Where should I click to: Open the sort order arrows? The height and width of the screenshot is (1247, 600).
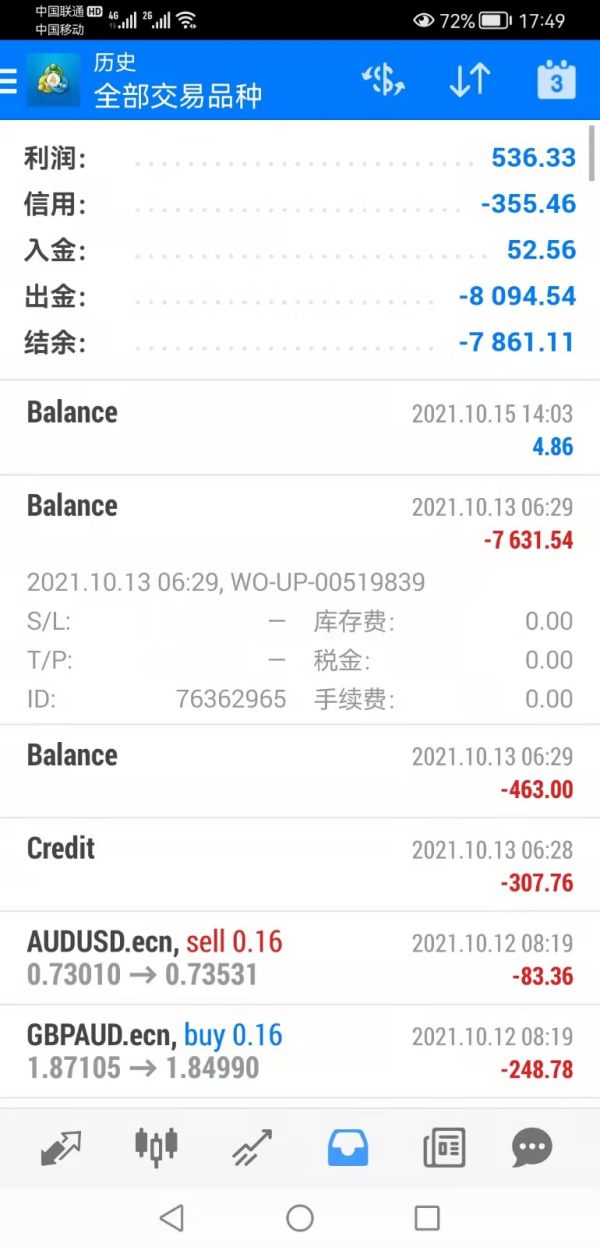469,81
